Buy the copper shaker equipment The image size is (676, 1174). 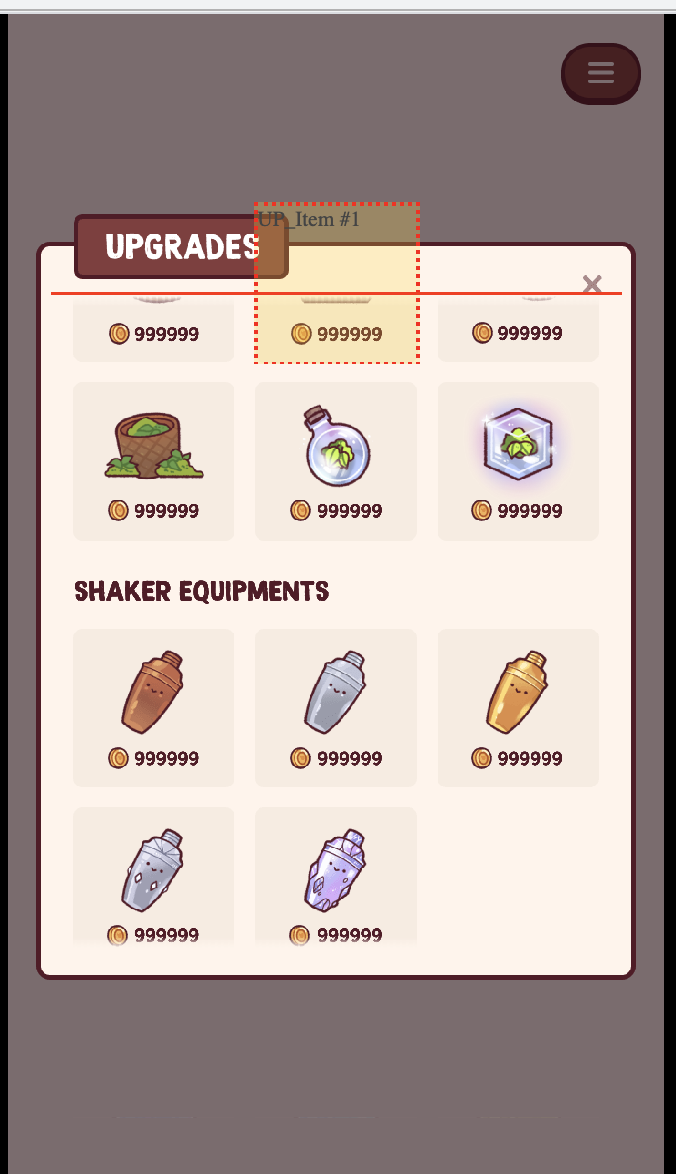point(153,708)
